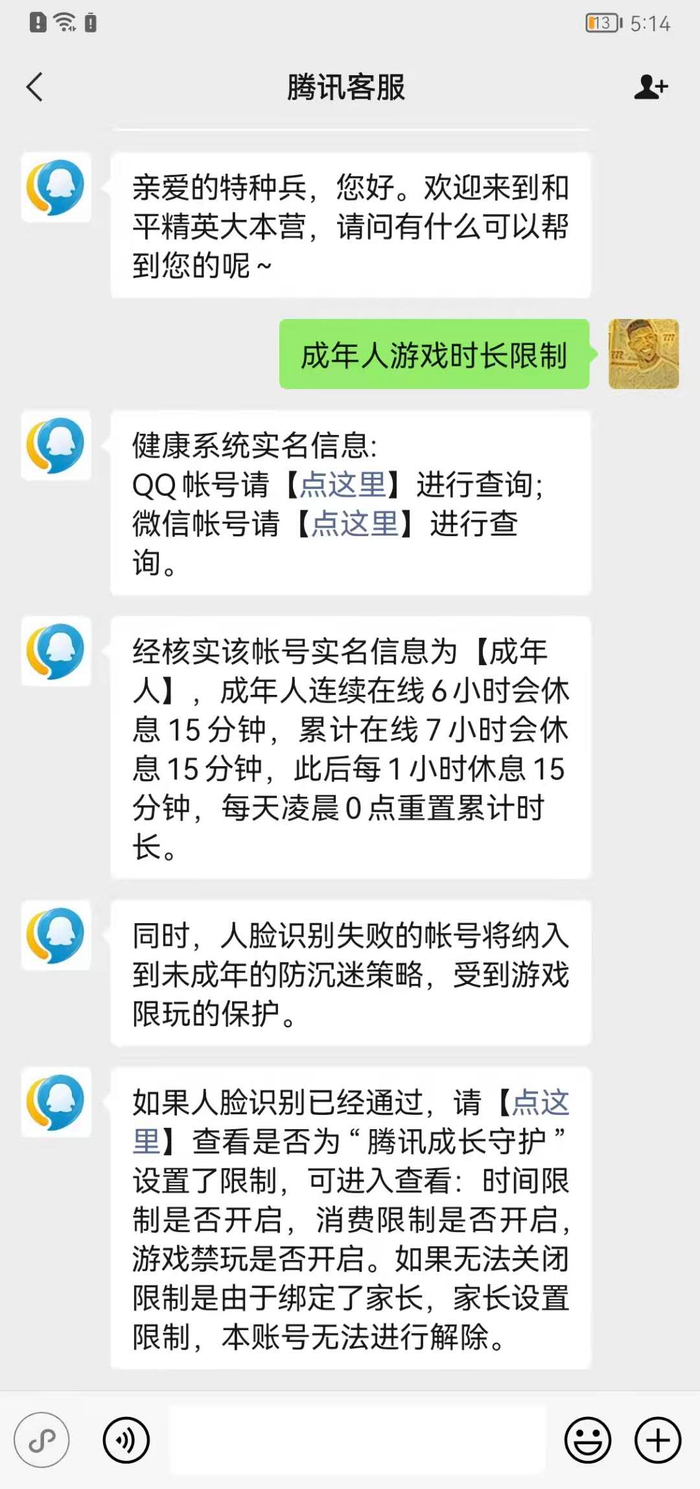Tap 腾讯客服 avatar beside the welcome message
The width and height of the screenshot is (700, 1489).
[x=56, y=187]
